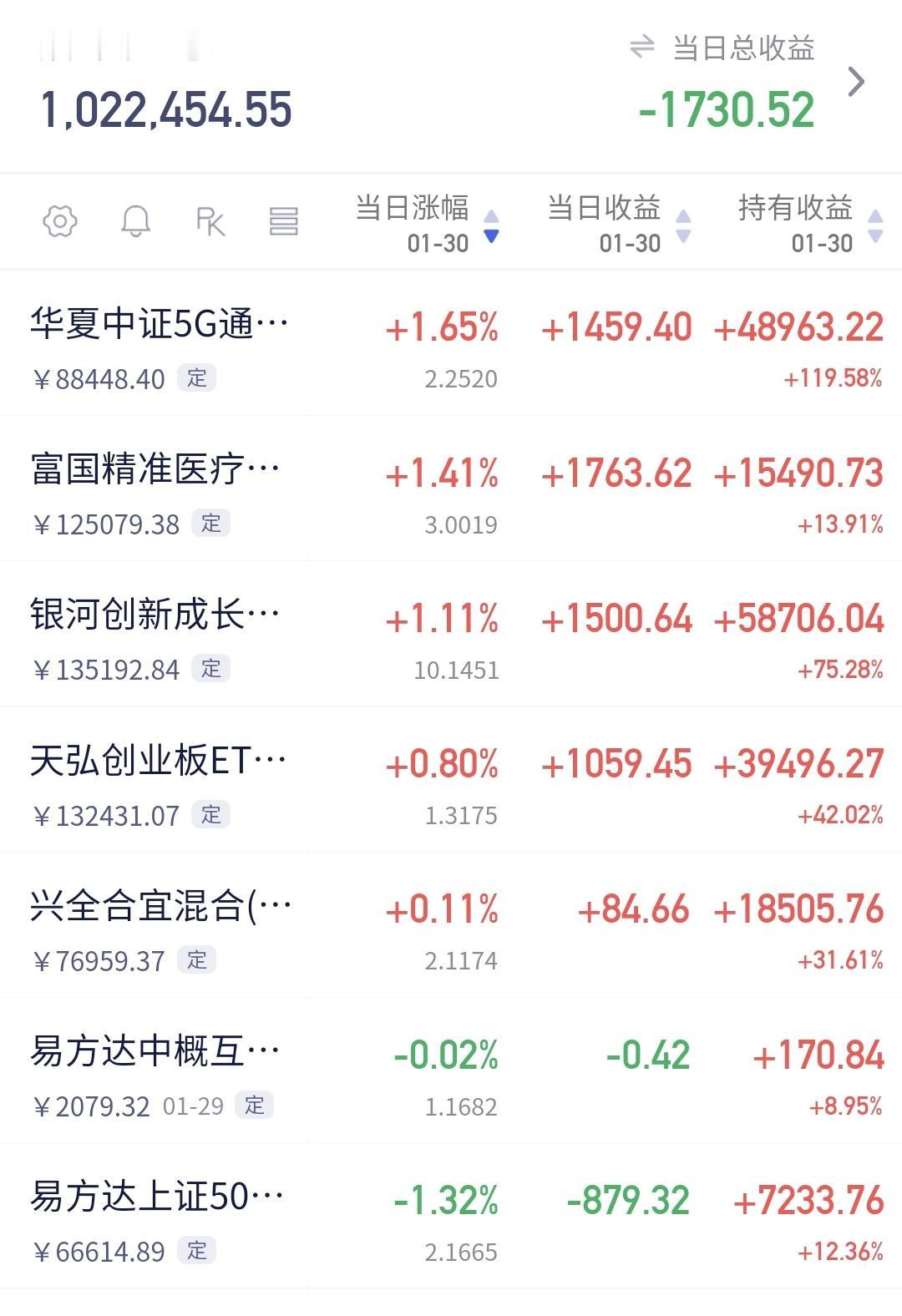This screenshot has width=902, height=1316.
Task: Open the 易方达中概互 fund row
Action: (x=451, y=1071)
